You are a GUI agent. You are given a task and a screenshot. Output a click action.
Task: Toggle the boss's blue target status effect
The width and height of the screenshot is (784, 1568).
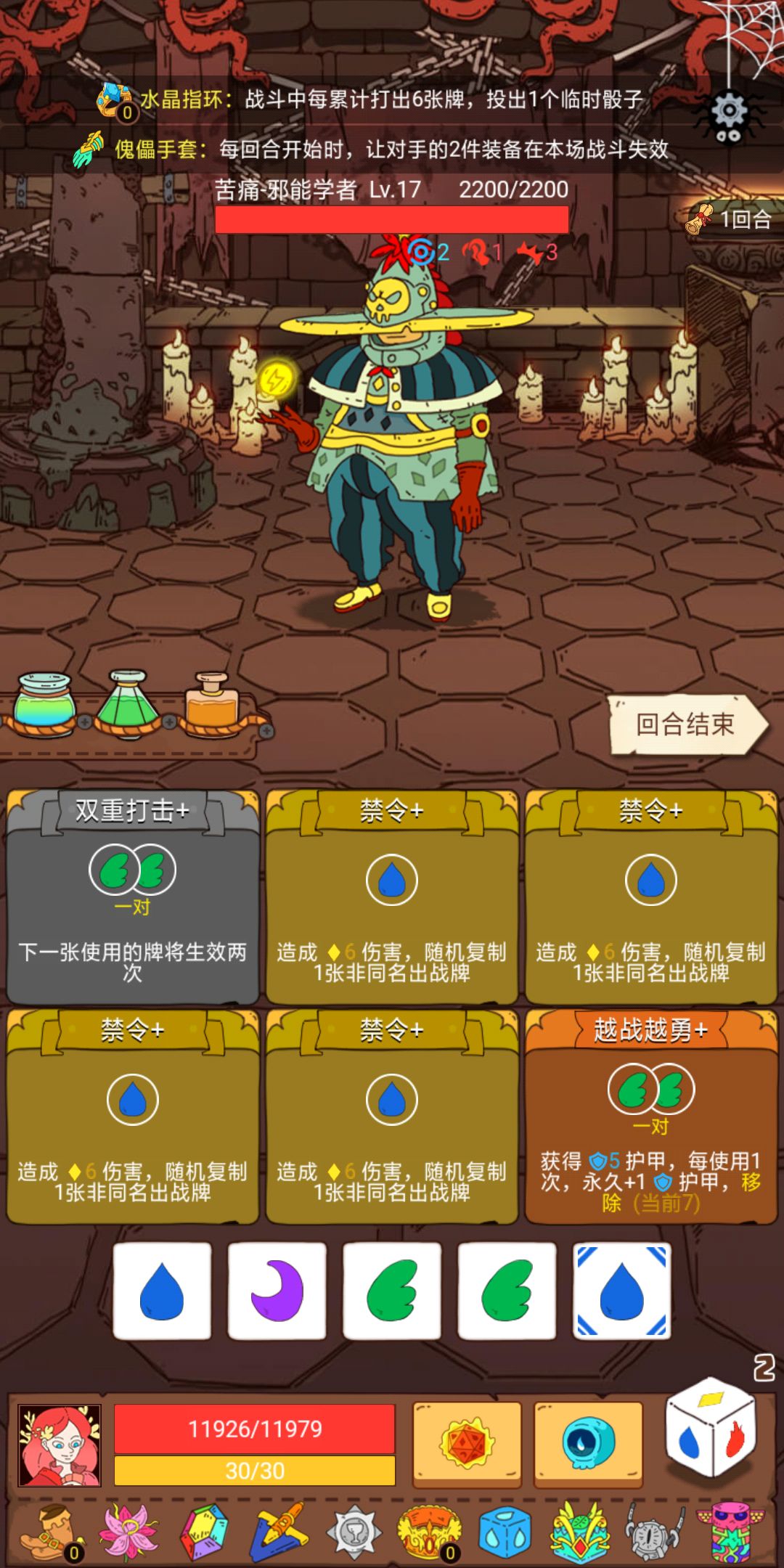[420, 252]
